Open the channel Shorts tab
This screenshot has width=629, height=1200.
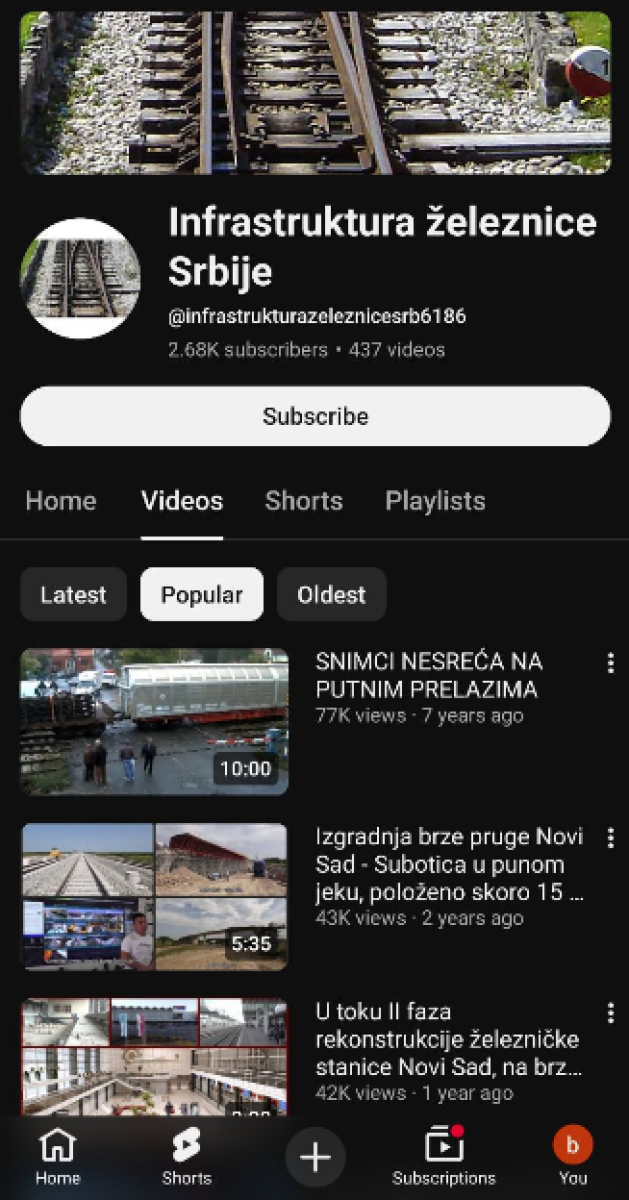click(303, 501)
